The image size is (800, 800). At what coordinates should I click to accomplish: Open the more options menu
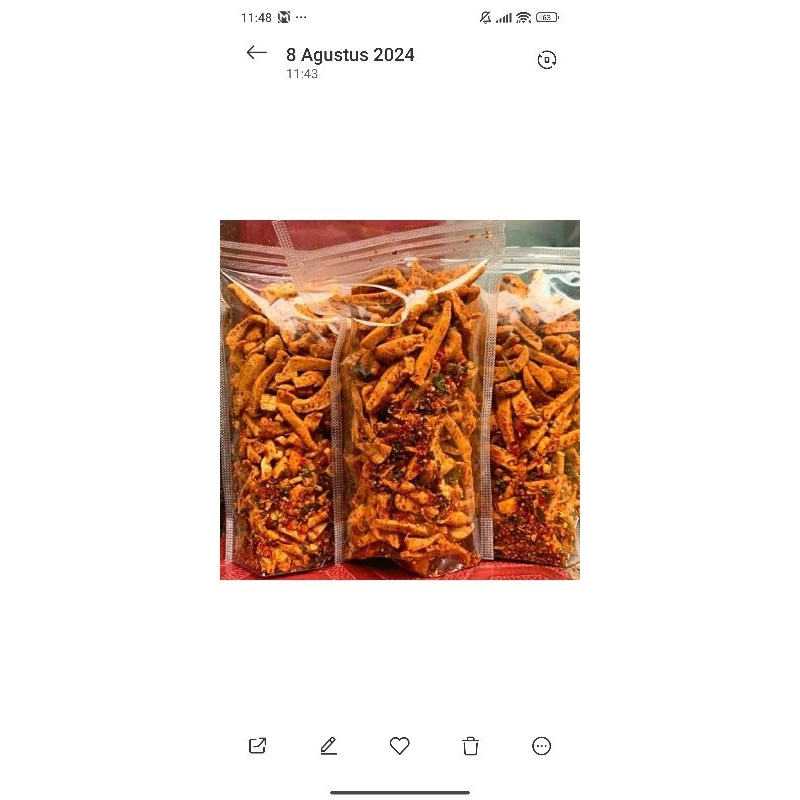tap(542, 746)
